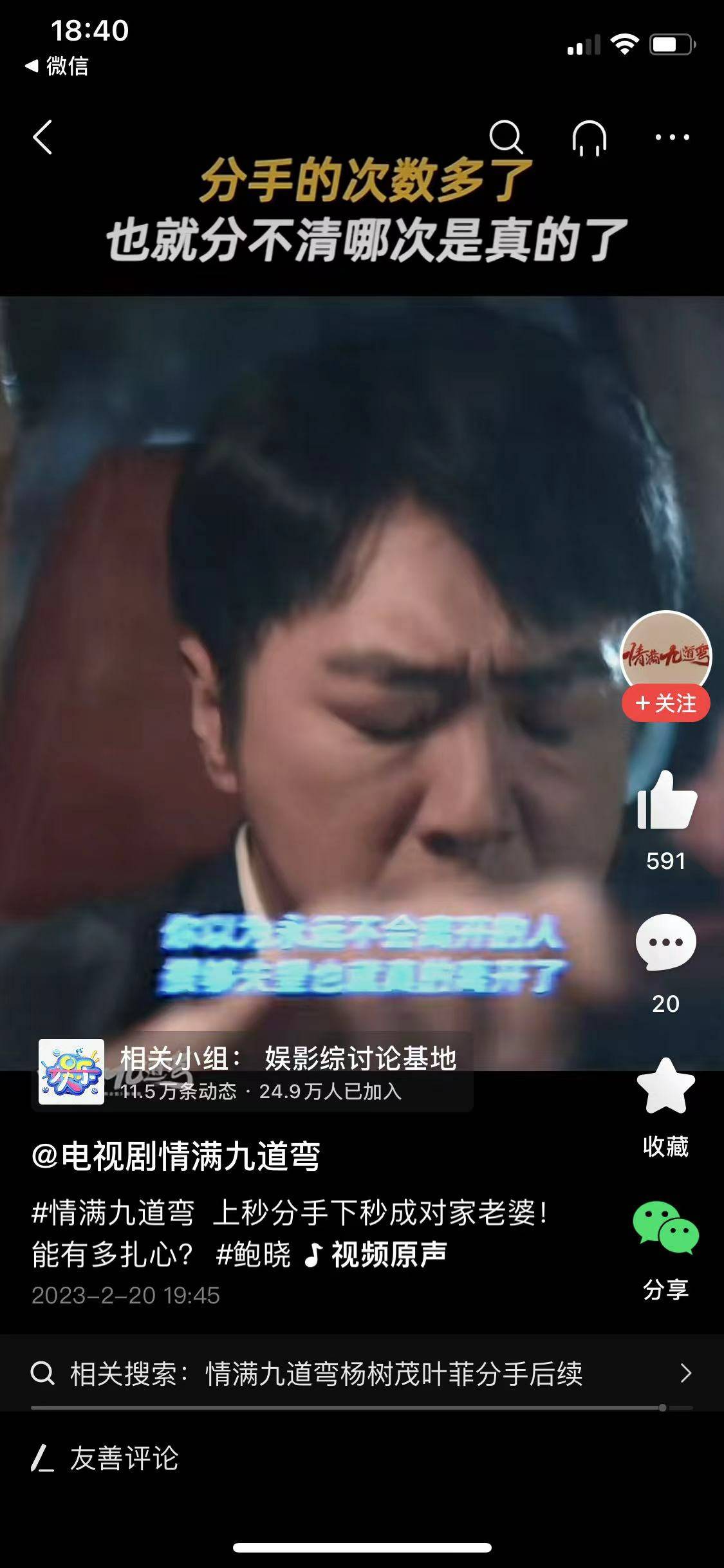Return to 微信 via status bar link
The width and height of the screenshot is (724, 1568).
[x=57, y=66]
